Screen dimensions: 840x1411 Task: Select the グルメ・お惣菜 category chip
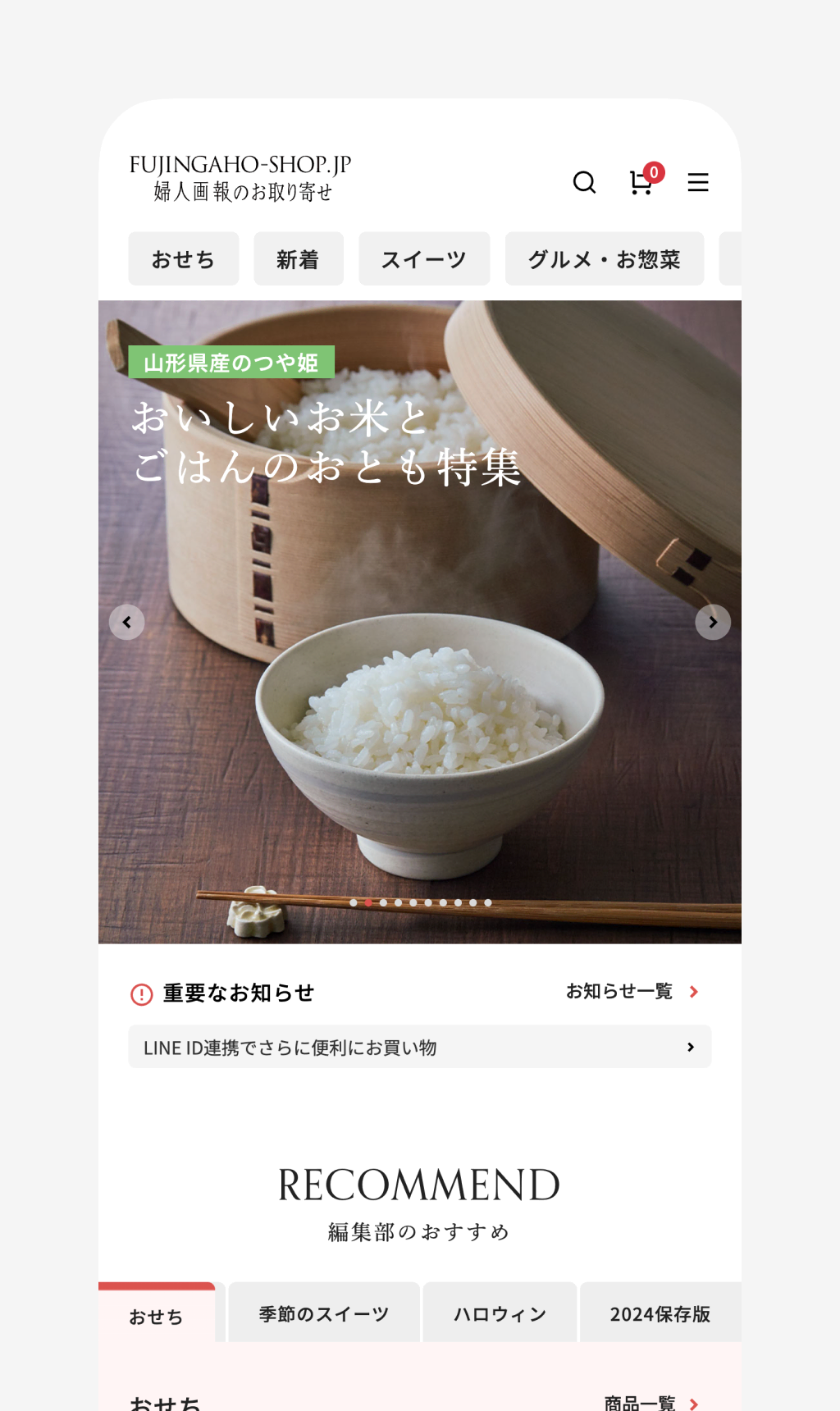pyautogui.click(x=604, y=259)
